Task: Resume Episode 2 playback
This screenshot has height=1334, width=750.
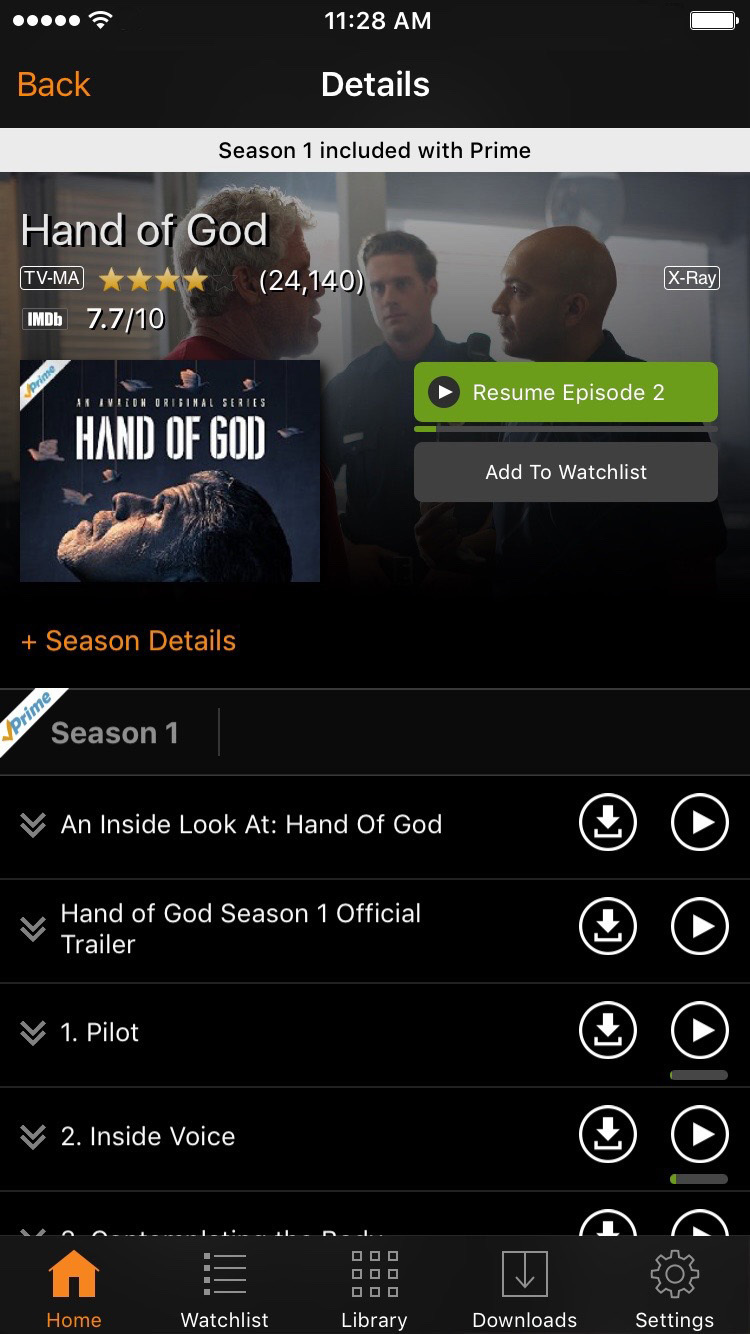Action: (x=566, y=392)
